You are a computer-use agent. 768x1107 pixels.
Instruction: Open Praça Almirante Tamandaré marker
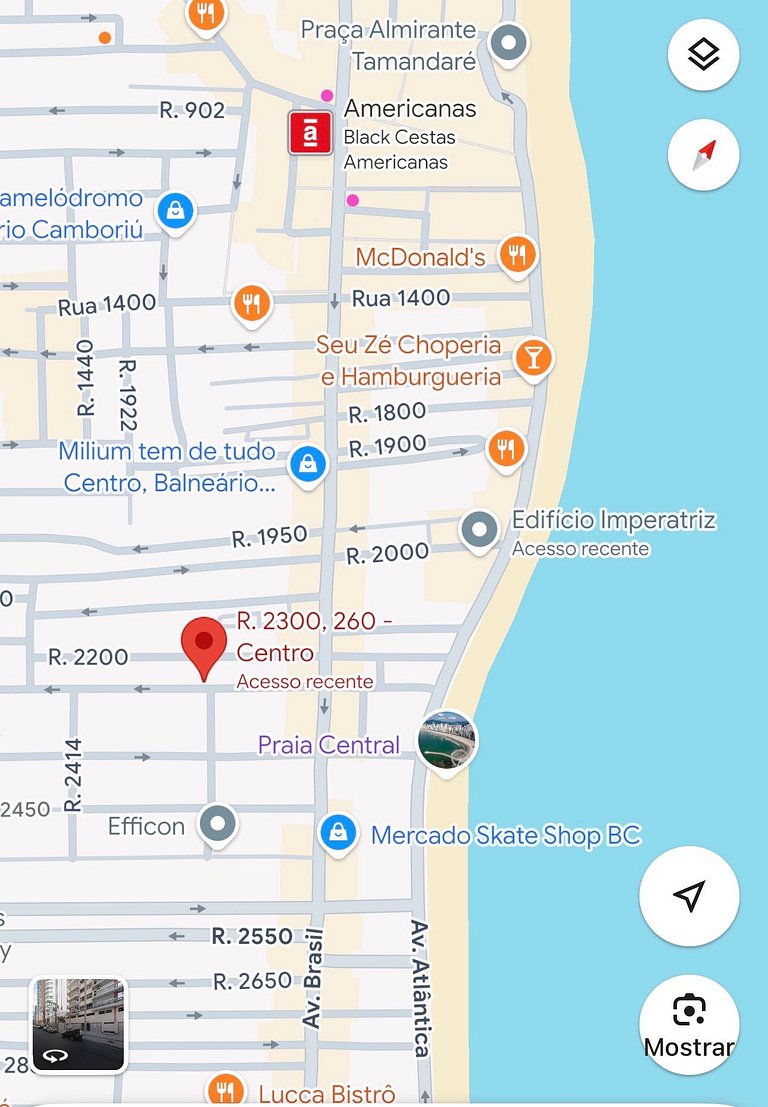pyautogui.click(x=509, y=44)
